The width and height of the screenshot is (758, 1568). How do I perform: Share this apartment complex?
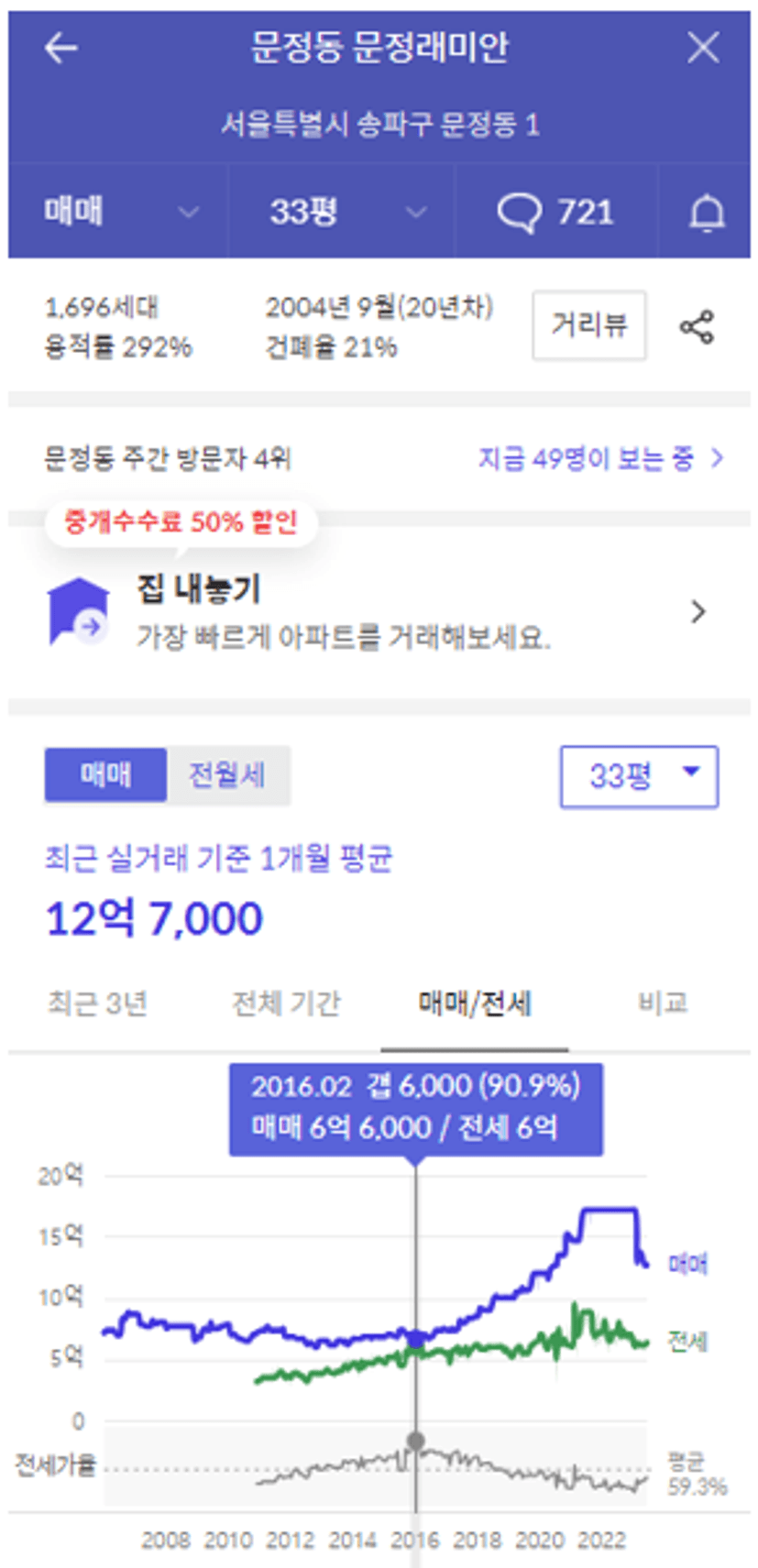coord(697,326)
